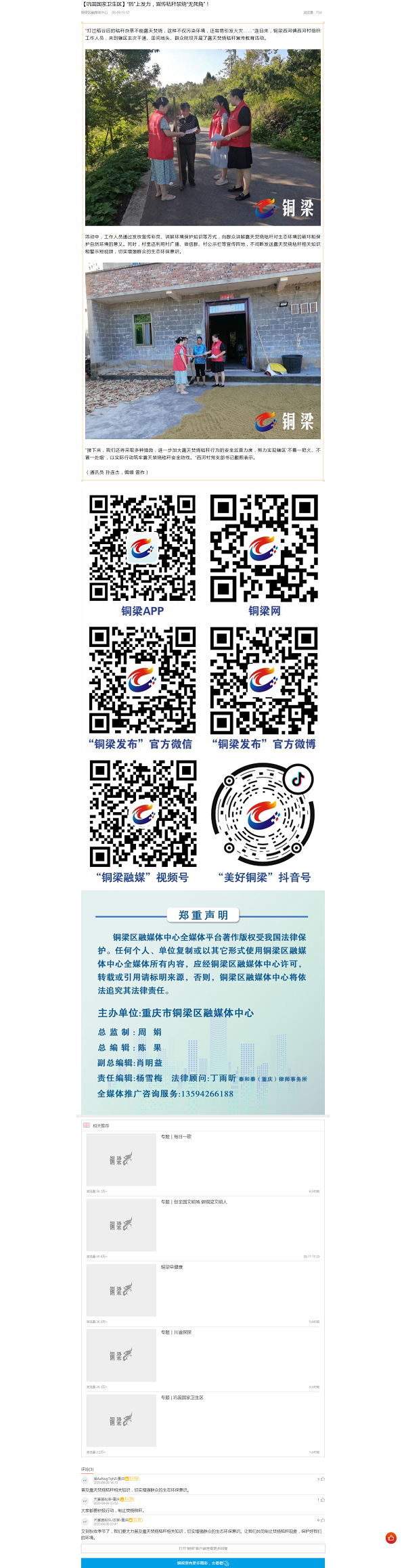Like the comment 大家都要积极行动

point(322,1499)
